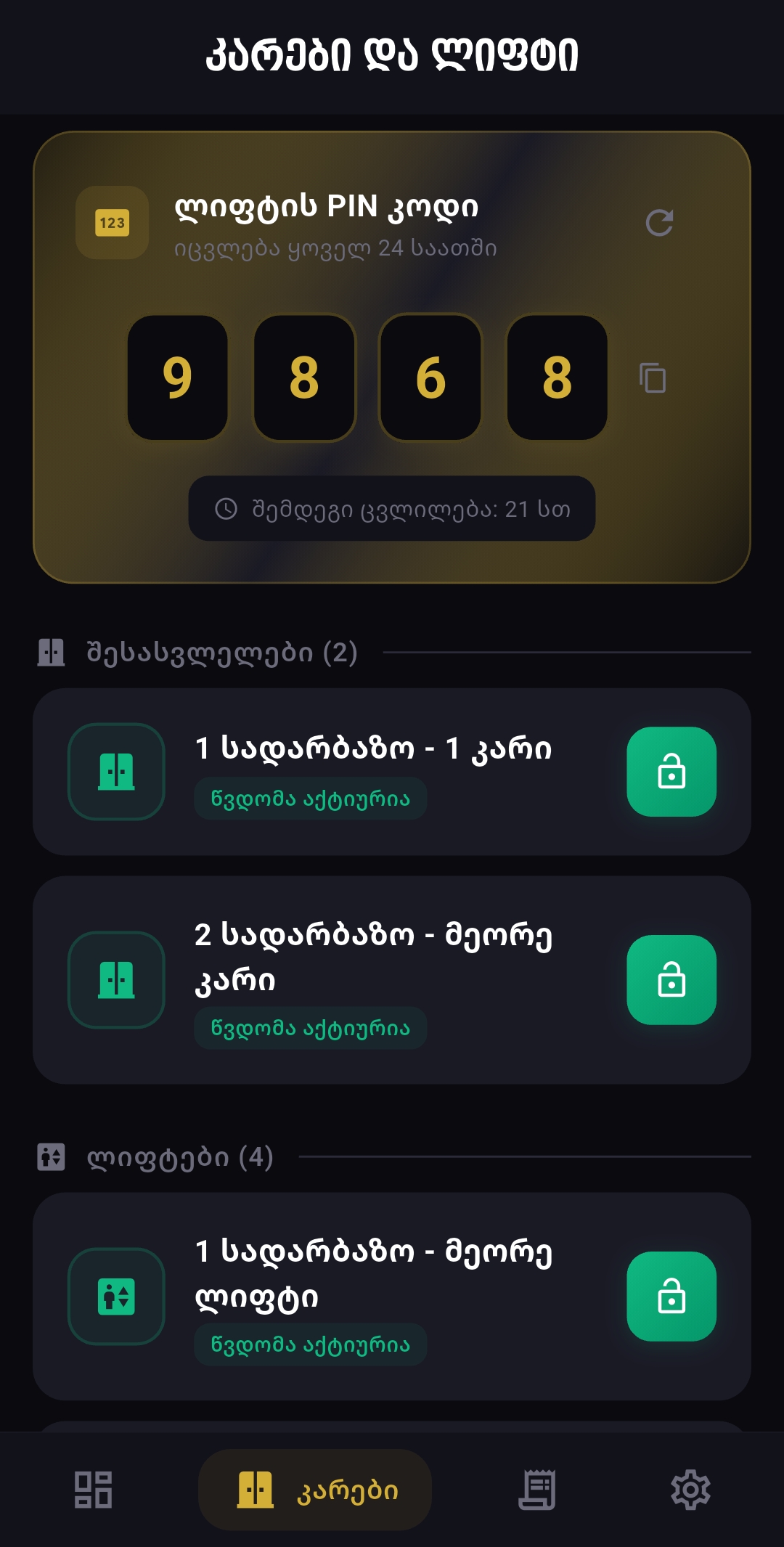784x1547 pixels.
Task: Unlock the elevator 1 სადარბაზო - მეორე ლიფტი
Action: click(x=671, y=1297)
